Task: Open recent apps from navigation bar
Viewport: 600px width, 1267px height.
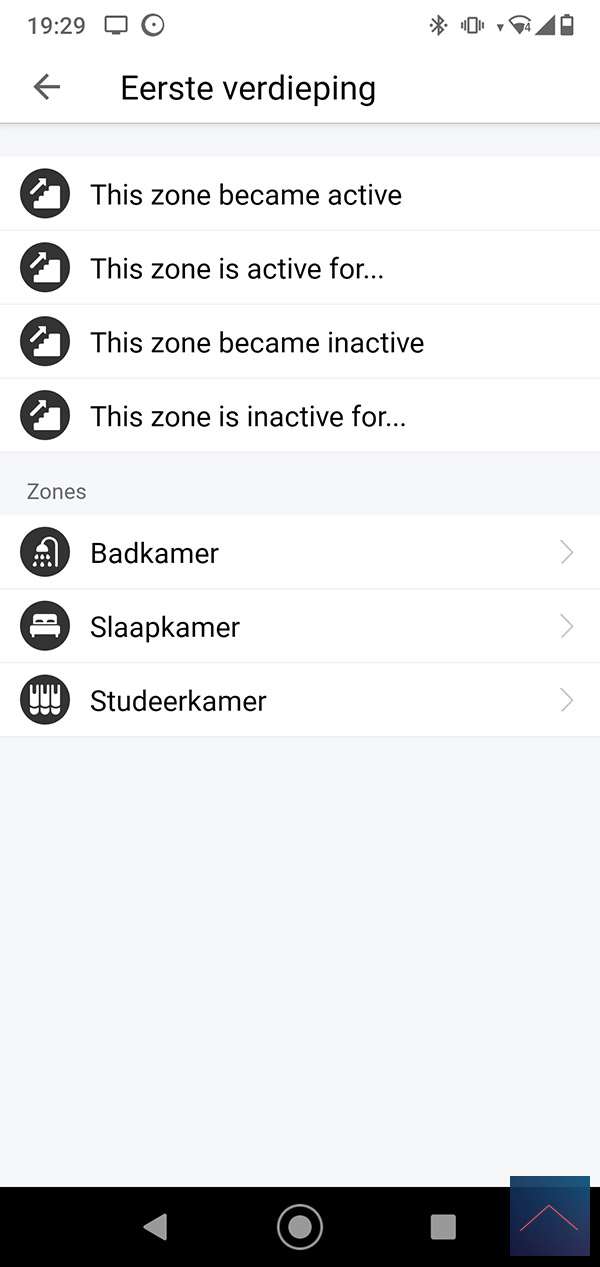Action: point(442,1226)
